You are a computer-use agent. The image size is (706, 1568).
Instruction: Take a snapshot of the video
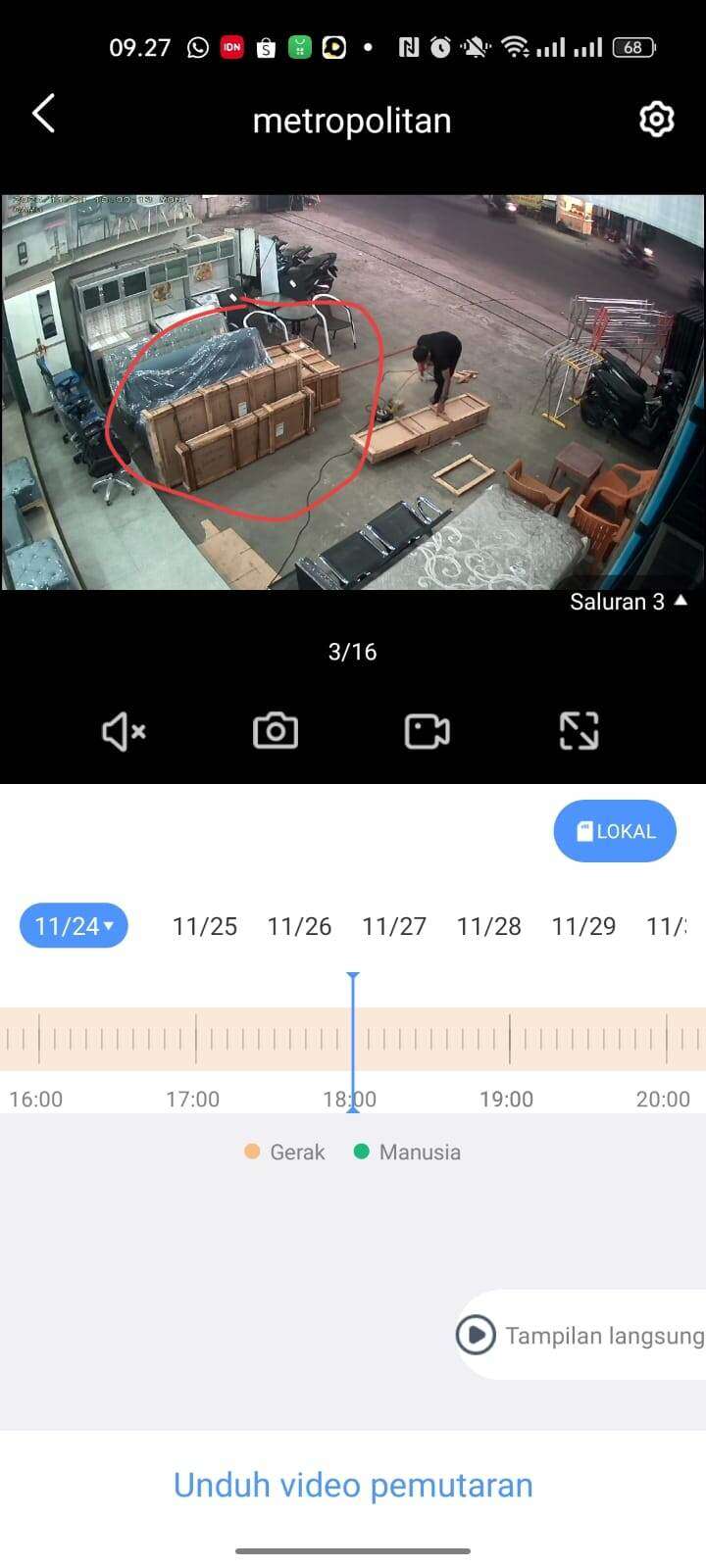275,730
